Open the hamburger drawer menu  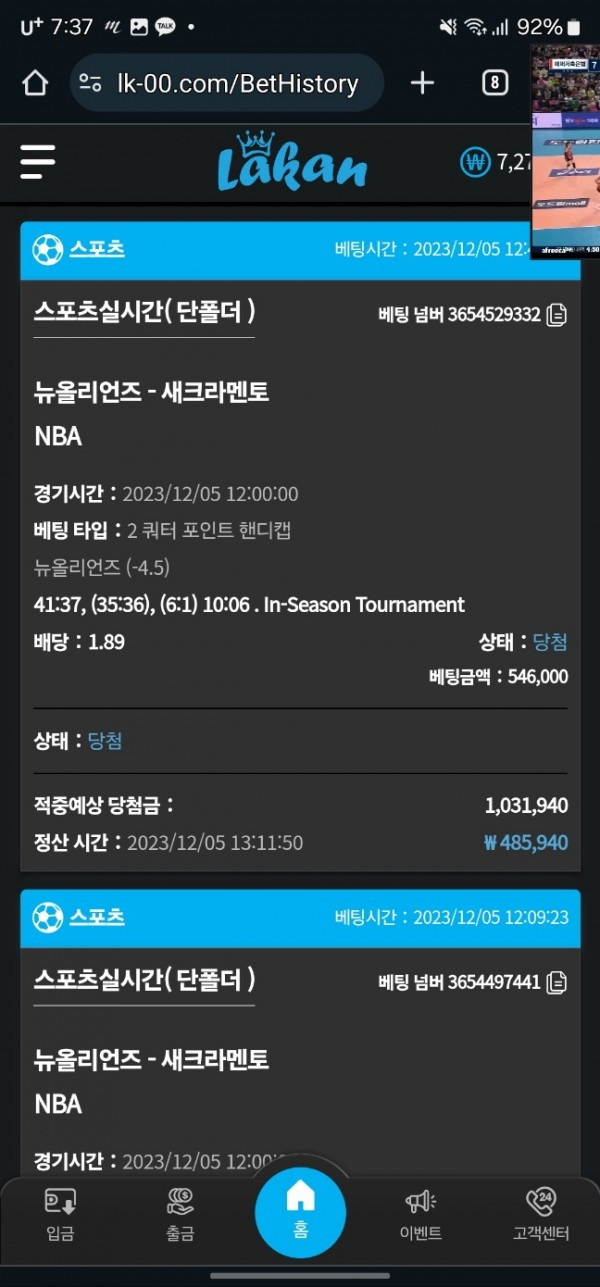[x=37, y=162]
